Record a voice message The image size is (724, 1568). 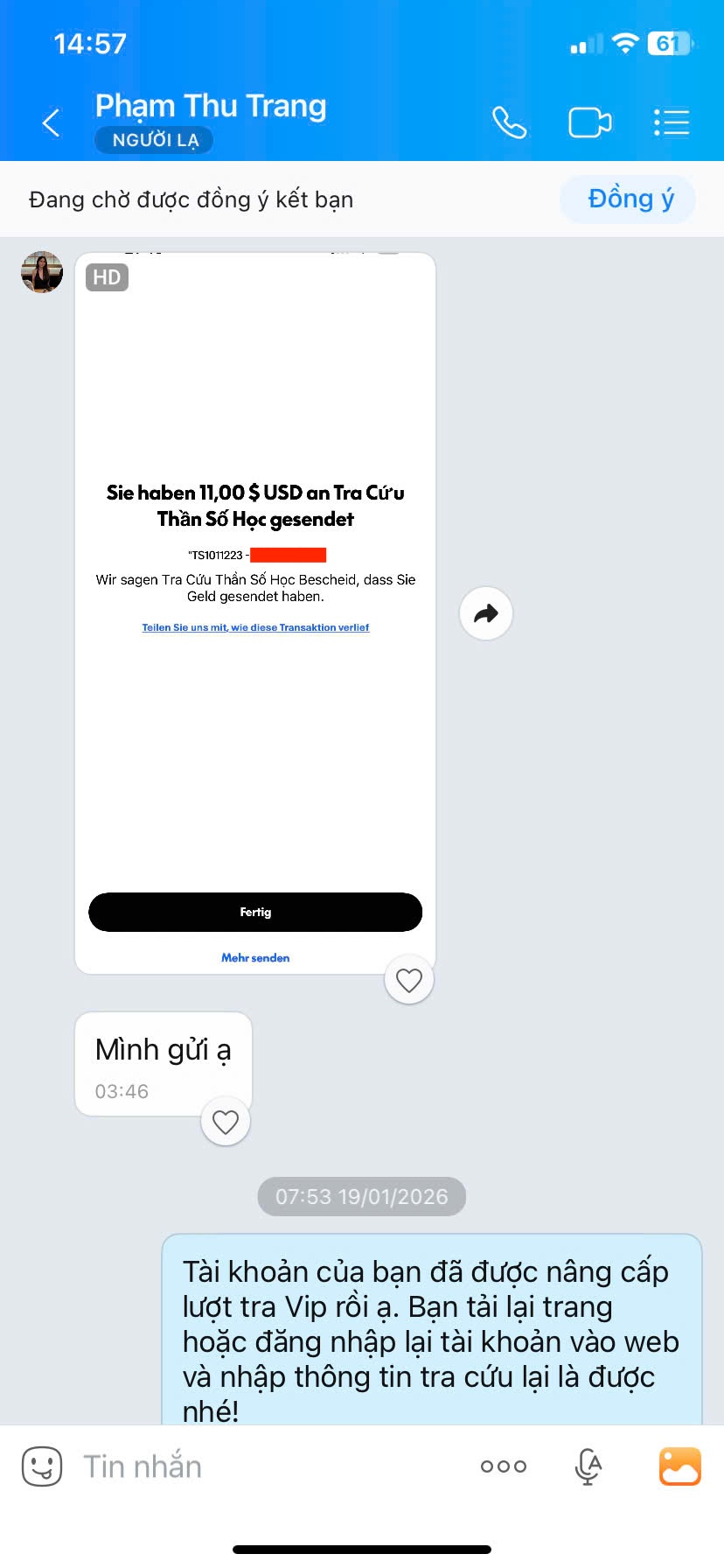588,1466
